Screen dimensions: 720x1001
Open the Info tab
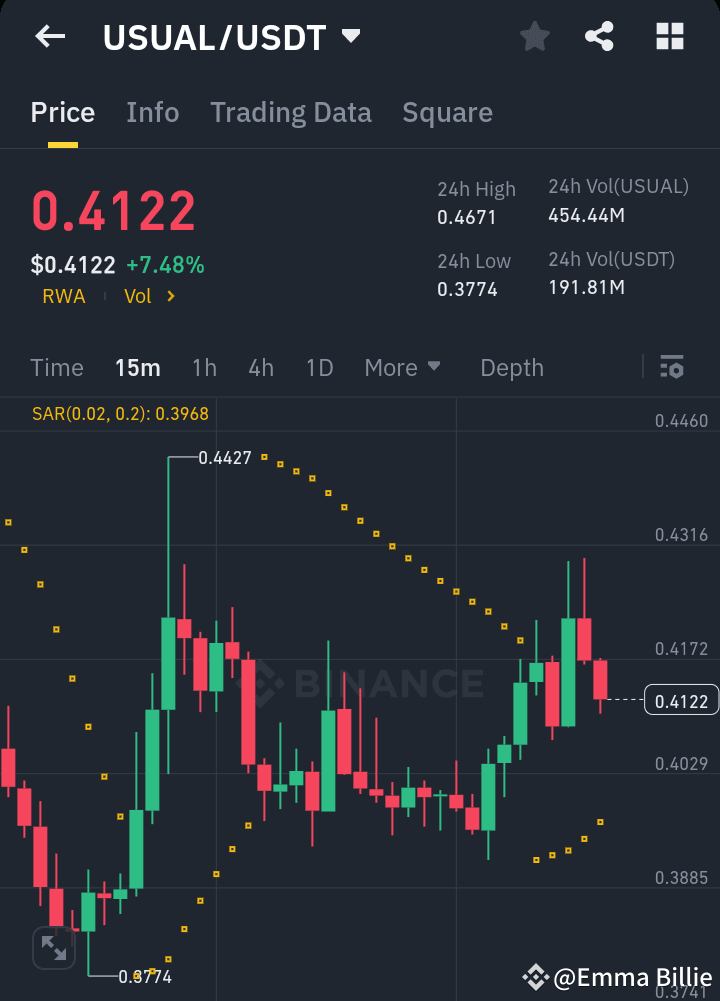(x=152, y=112)
